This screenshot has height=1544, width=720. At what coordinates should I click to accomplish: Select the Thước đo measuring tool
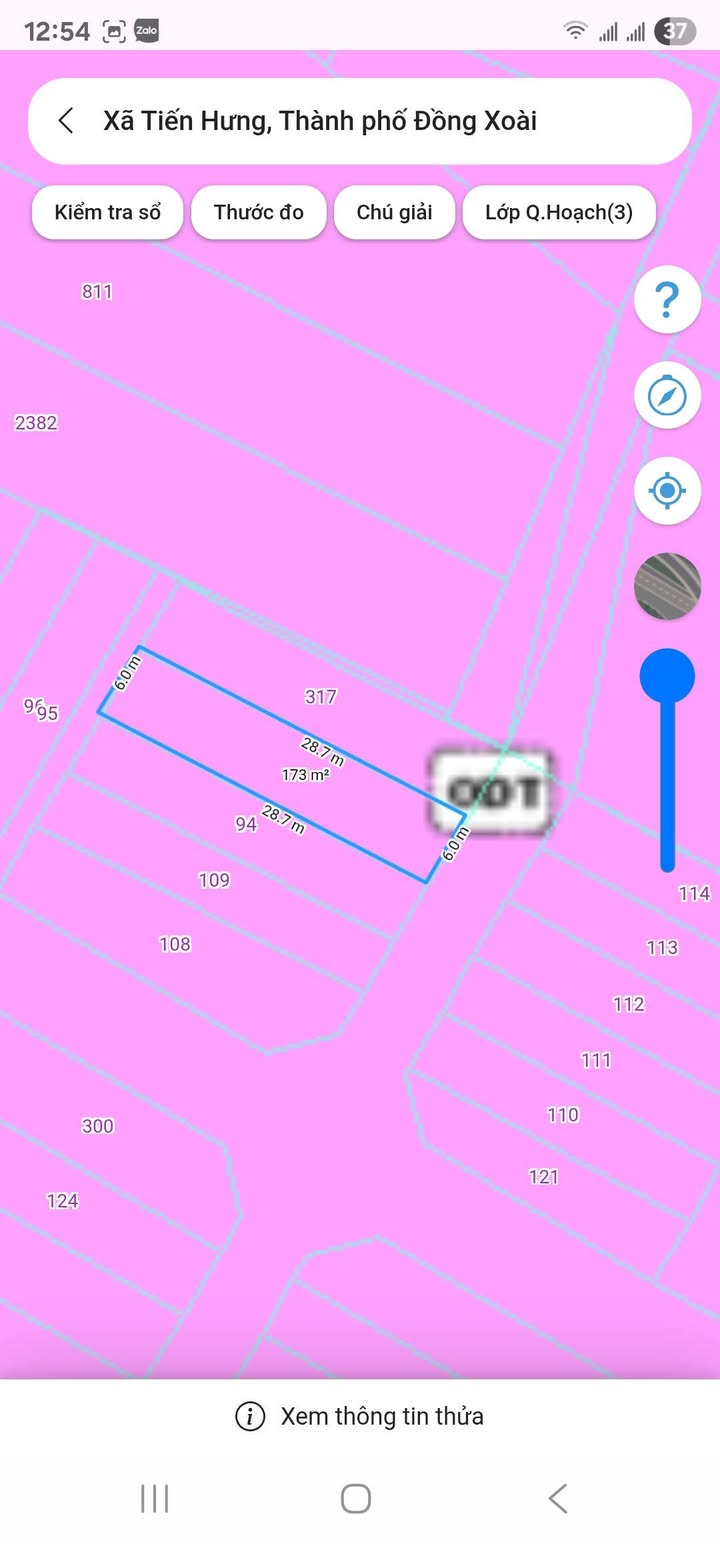pyautogui.click(x=259, y=212)
